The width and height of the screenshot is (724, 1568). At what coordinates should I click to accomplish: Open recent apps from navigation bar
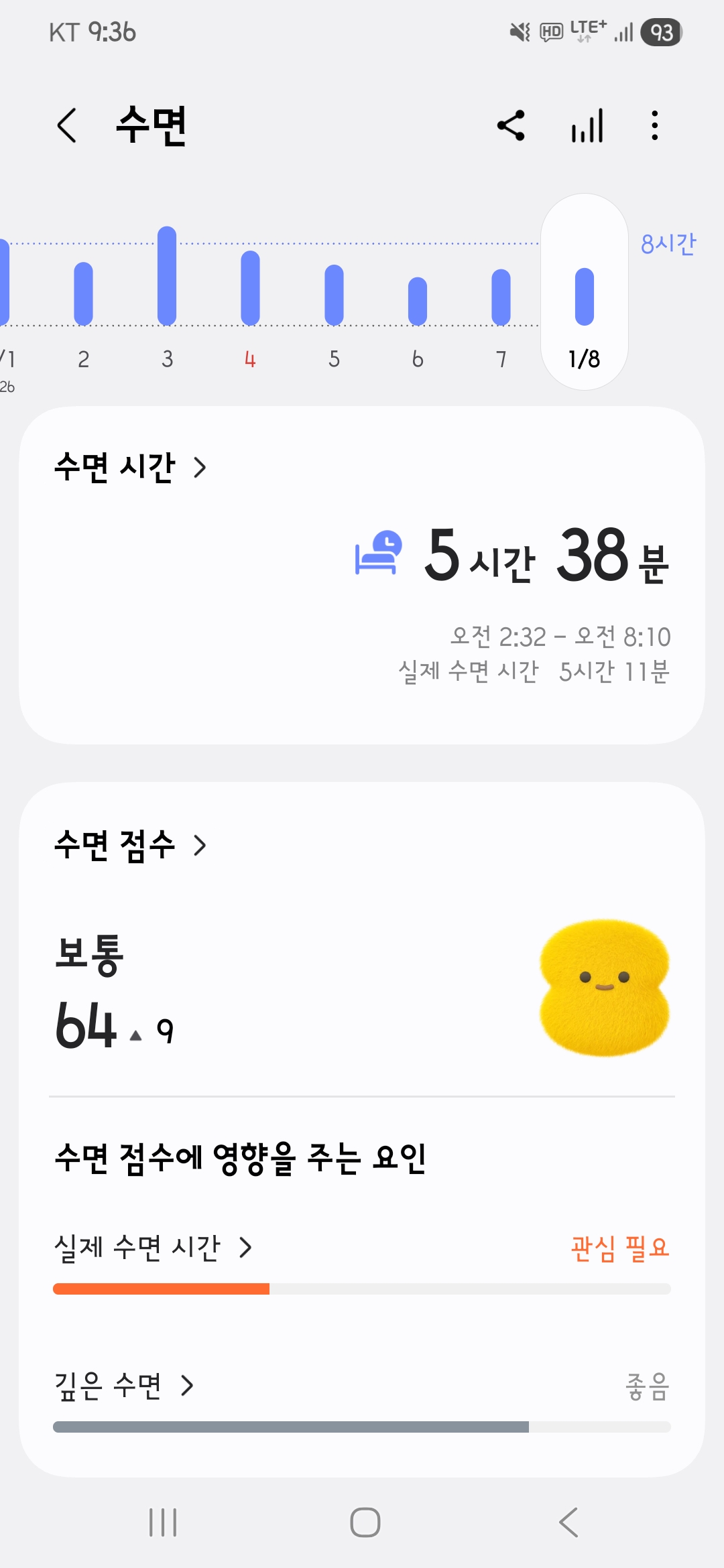coord(163,1522)
